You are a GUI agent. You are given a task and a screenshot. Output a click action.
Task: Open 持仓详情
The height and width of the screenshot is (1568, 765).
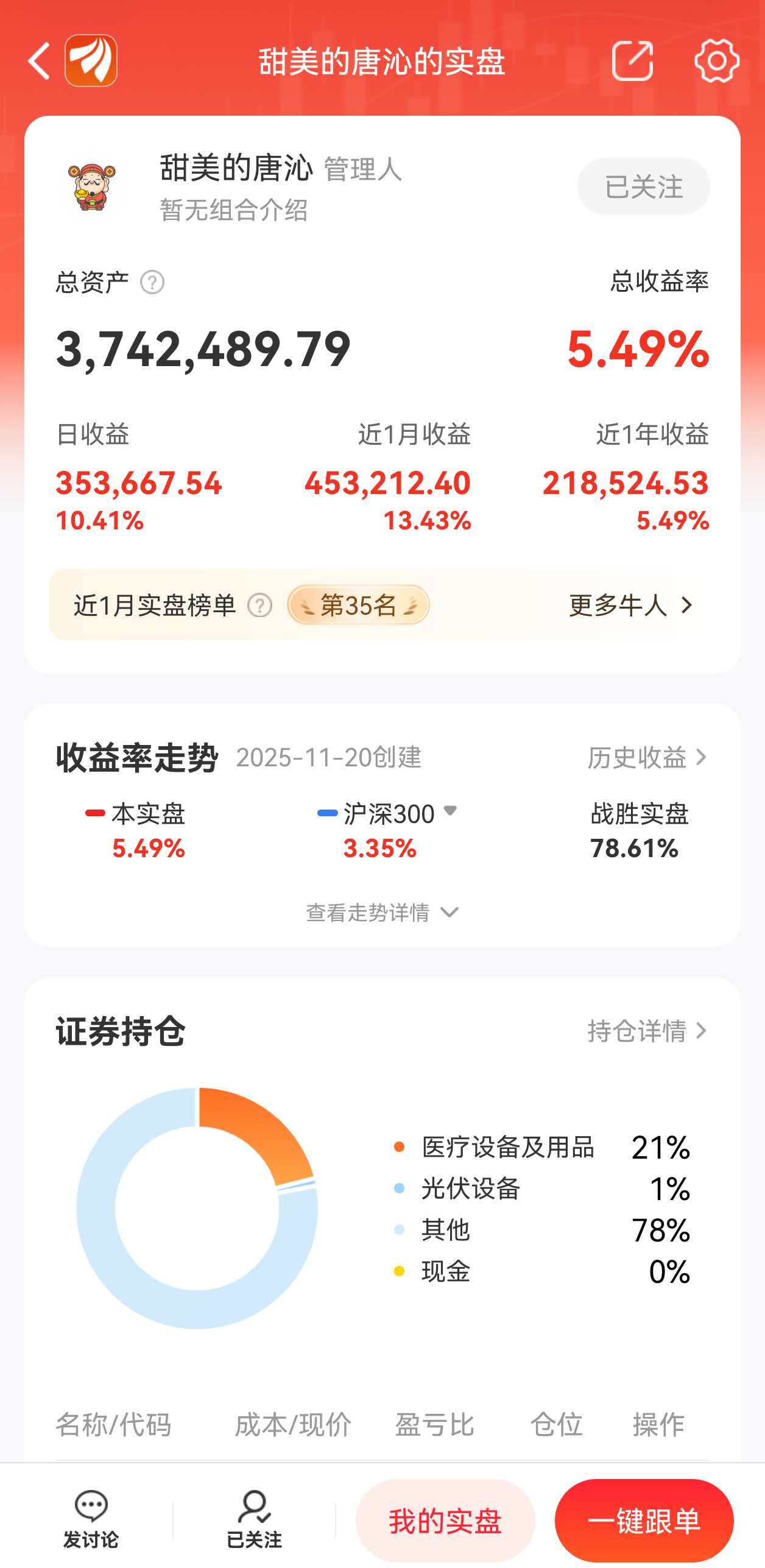647,1031
